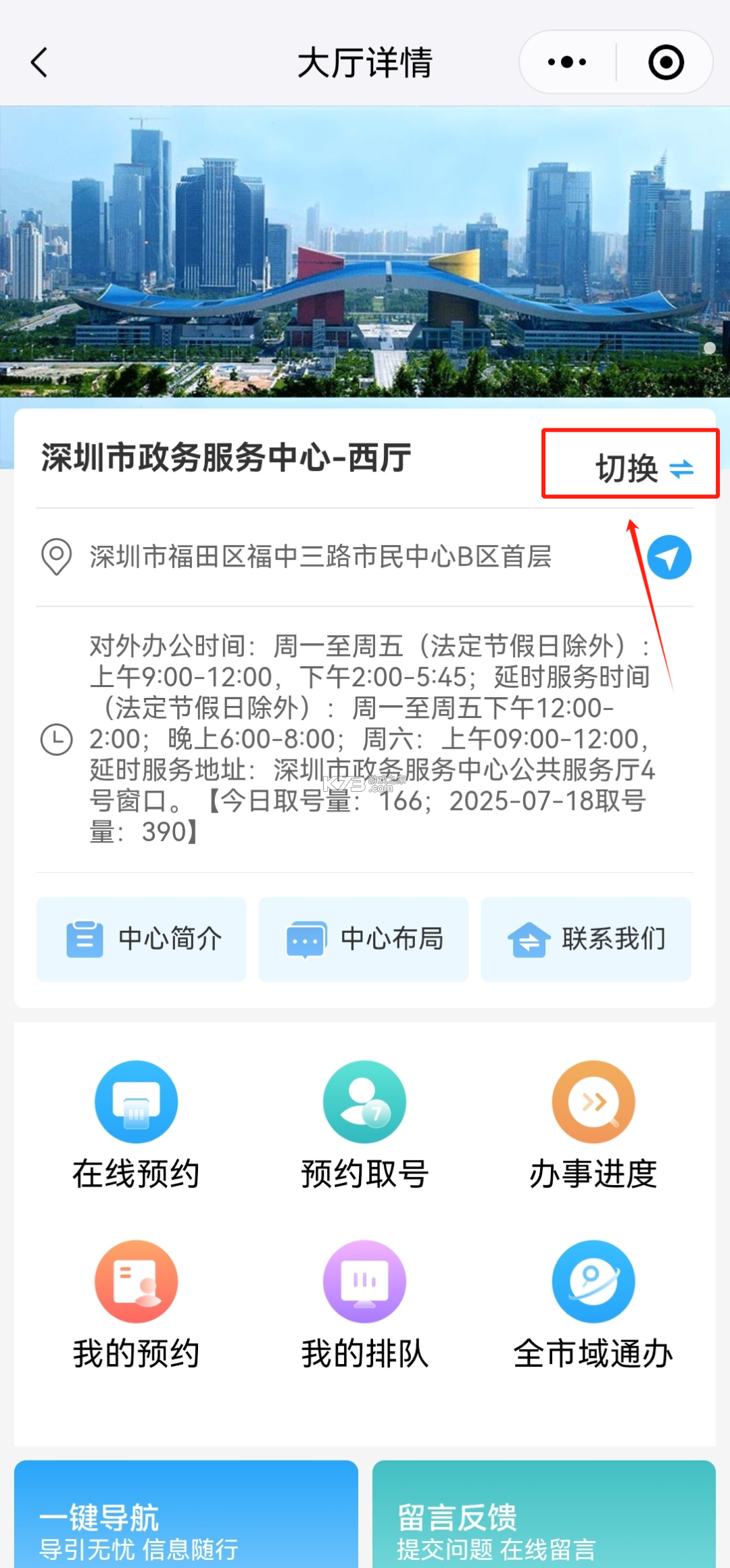Open the WeChat three-dot capsule menu
The image size is (730, 1568).
pyautogui.click(x=566, y=61)
